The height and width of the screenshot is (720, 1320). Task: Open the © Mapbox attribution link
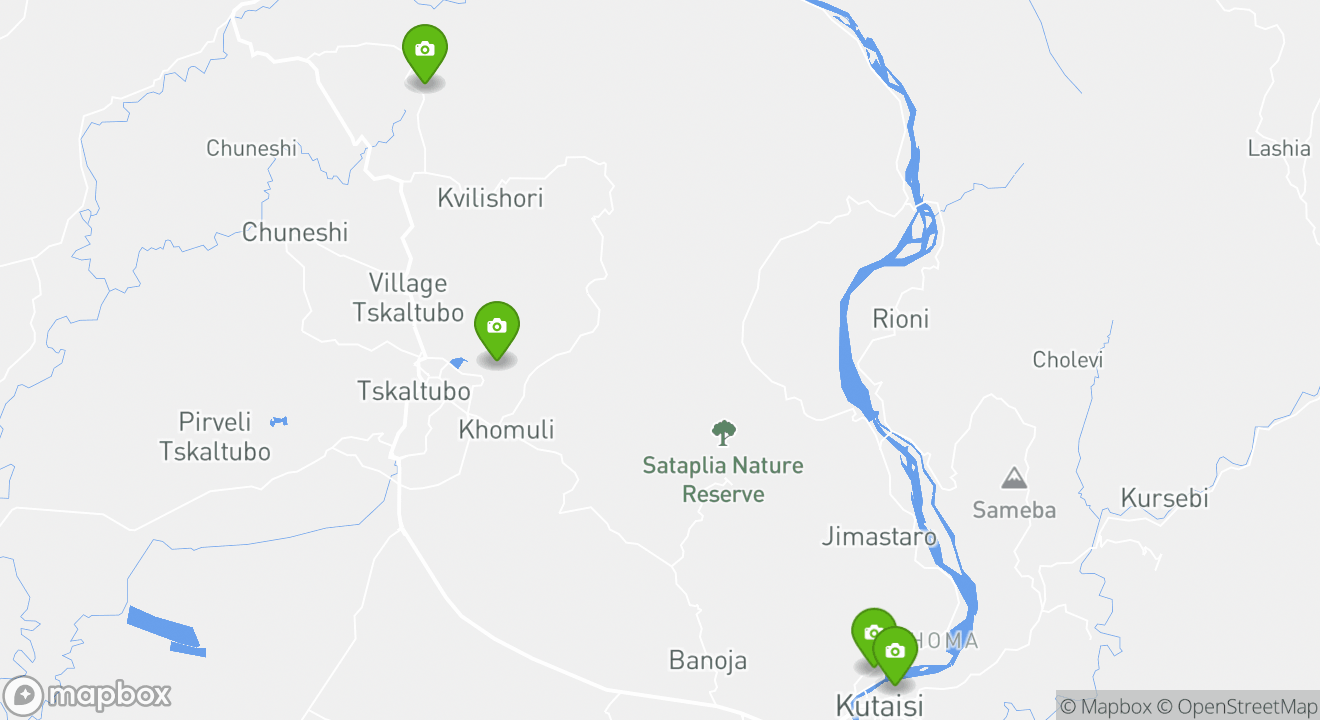click(1105, 706)
